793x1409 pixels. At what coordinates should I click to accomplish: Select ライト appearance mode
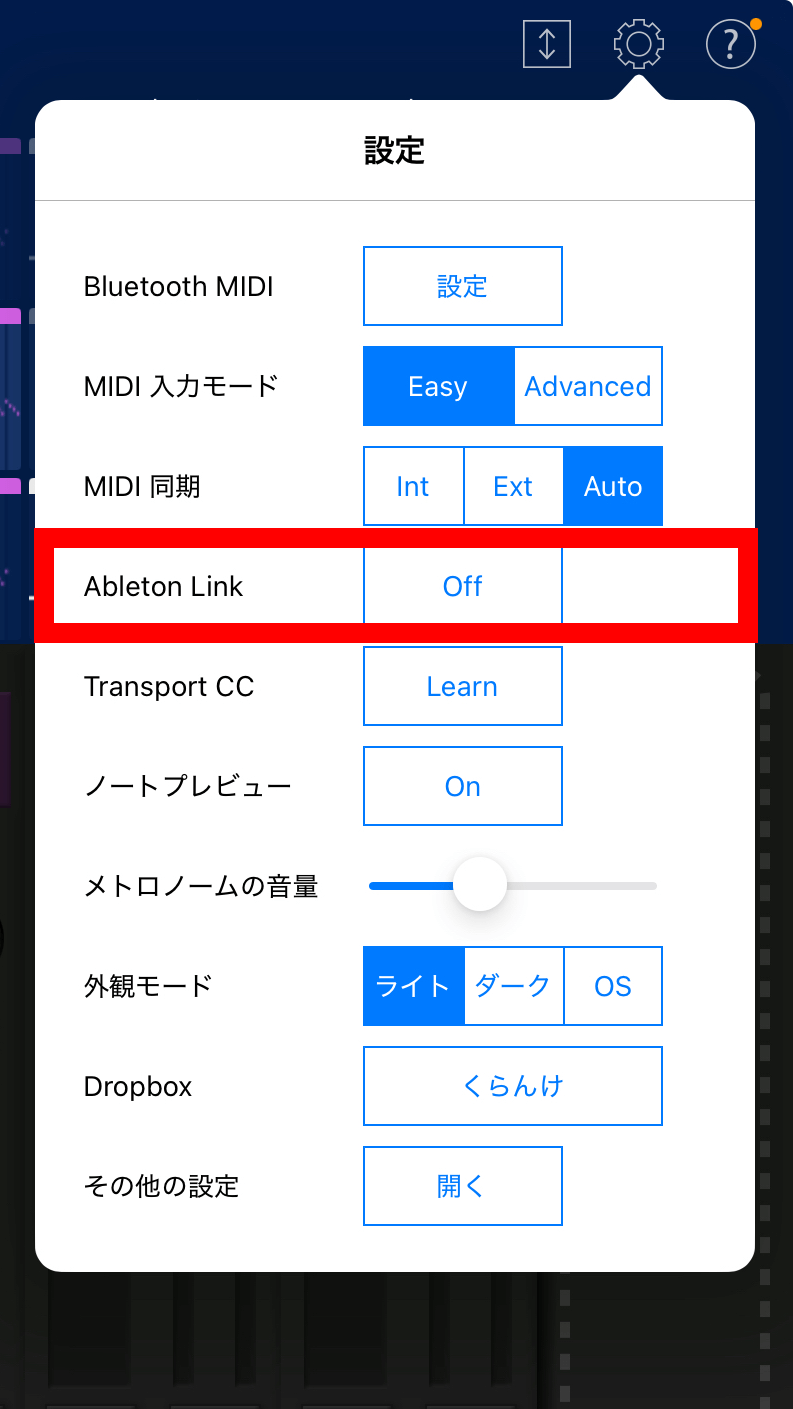click(413, 986)
